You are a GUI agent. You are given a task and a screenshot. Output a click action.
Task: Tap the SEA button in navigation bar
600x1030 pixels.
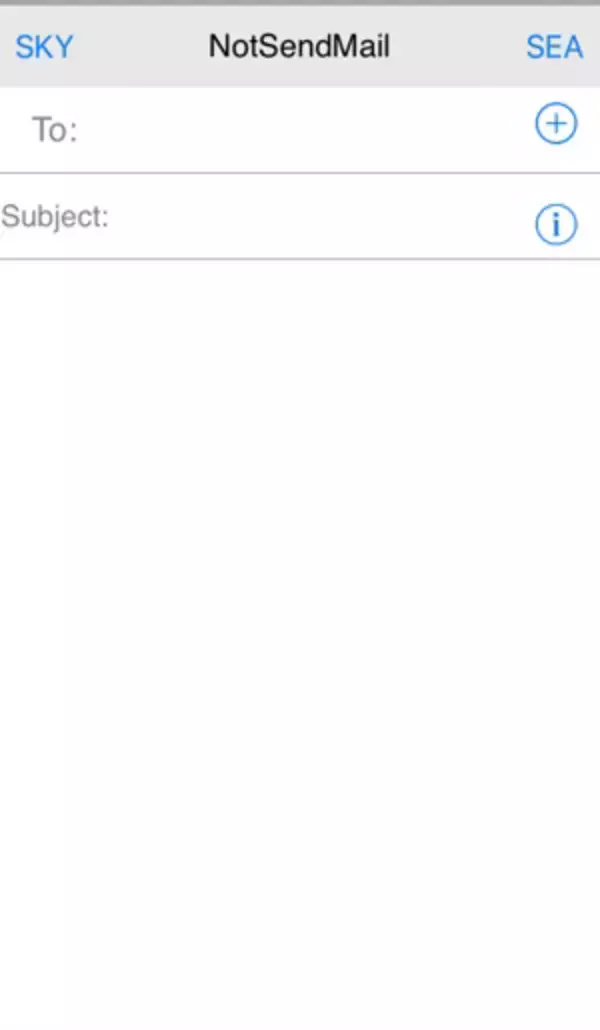[x=554, y=46]
